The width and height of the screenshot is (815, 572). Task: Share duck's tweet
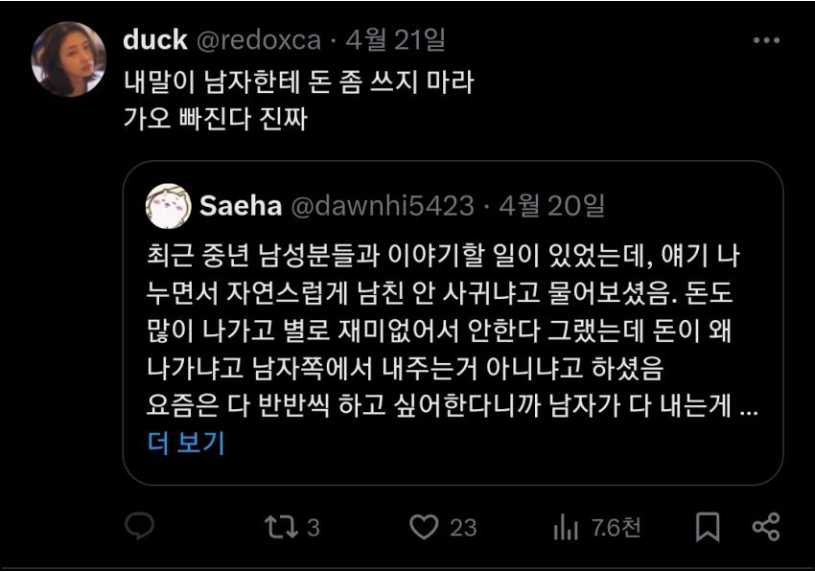click(765, 527)
